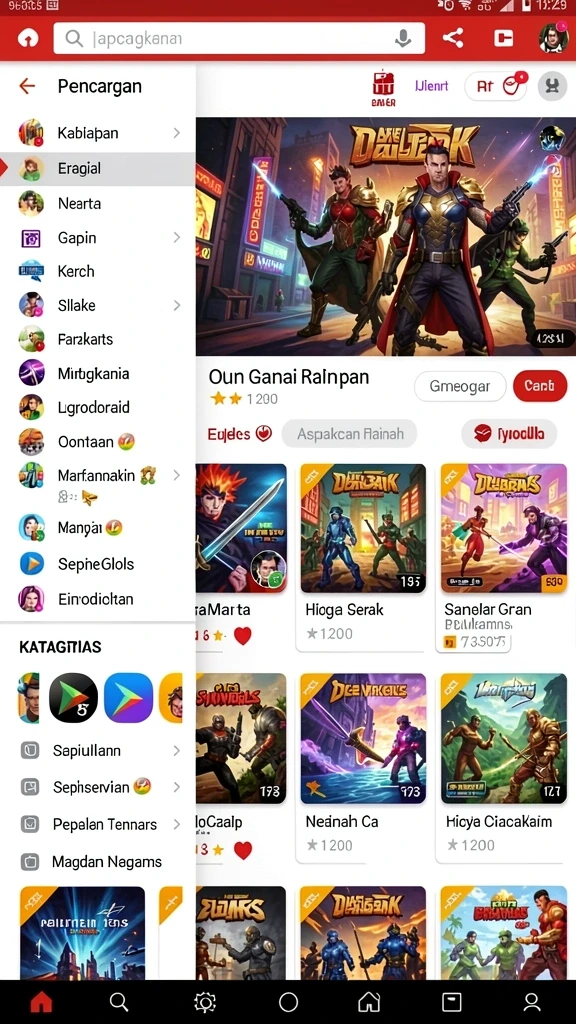
Task: Expand the Sapiullann row
Action: point(98,750)
